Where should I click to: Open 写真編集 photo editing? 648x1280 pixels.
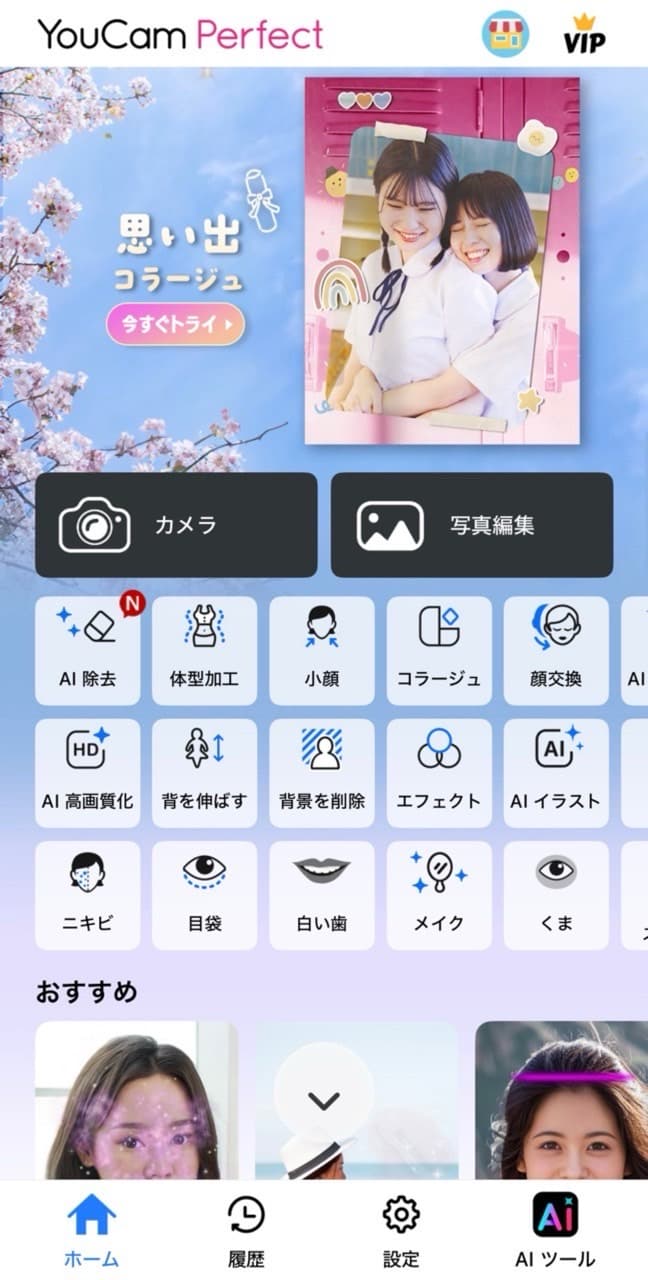pyautogui.click(x=472, y=525)
